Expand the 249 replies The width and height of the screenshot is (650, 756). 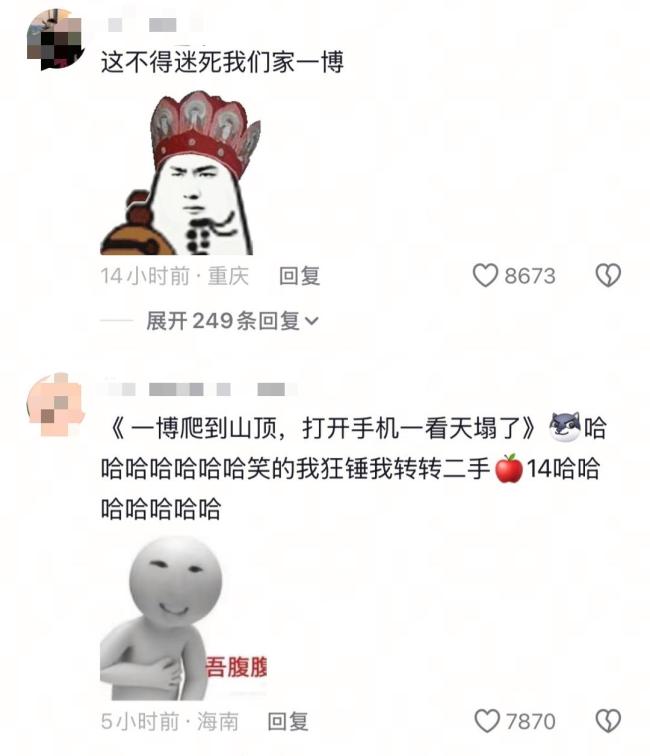[232, 321]
